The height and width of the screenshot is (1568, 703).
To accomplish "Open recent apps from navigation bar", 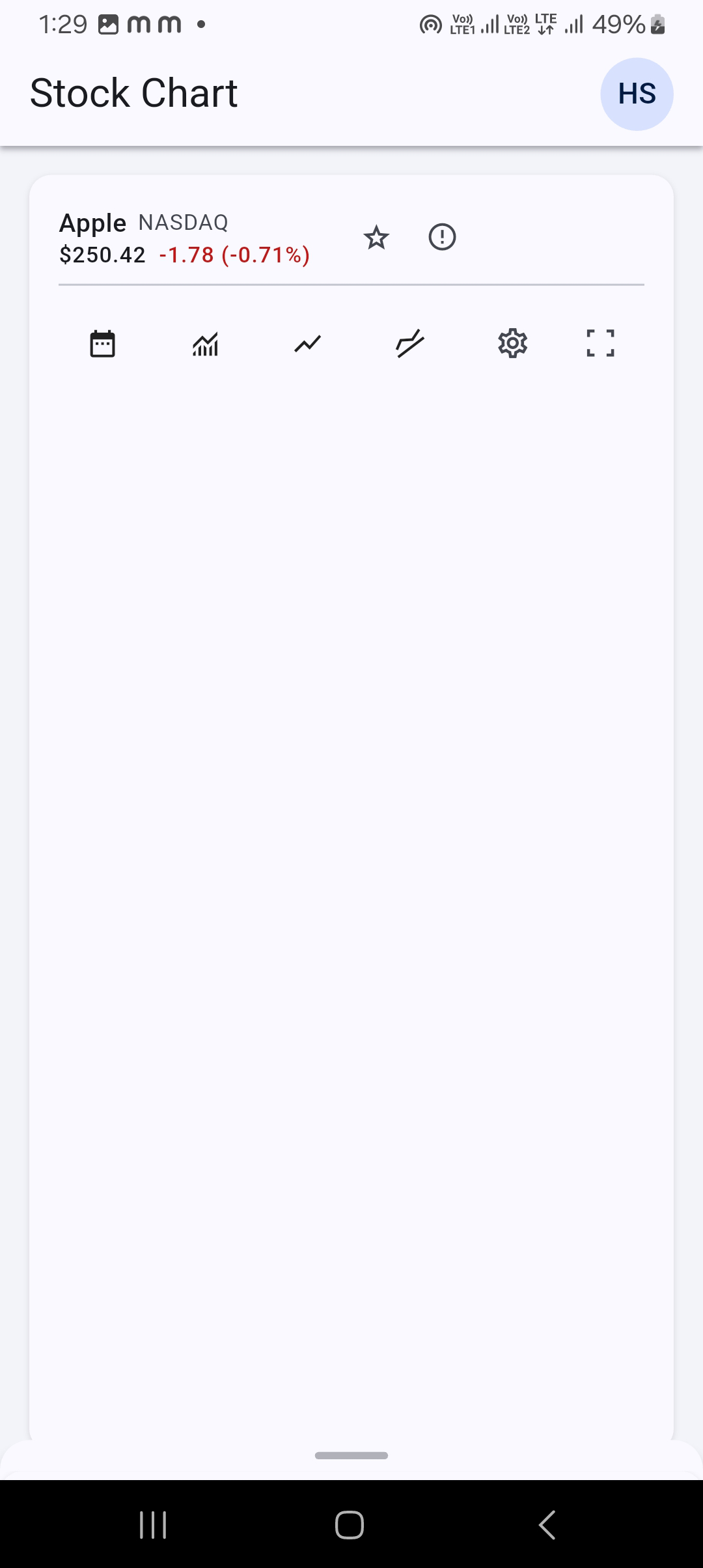I will tap(152, 1523).
